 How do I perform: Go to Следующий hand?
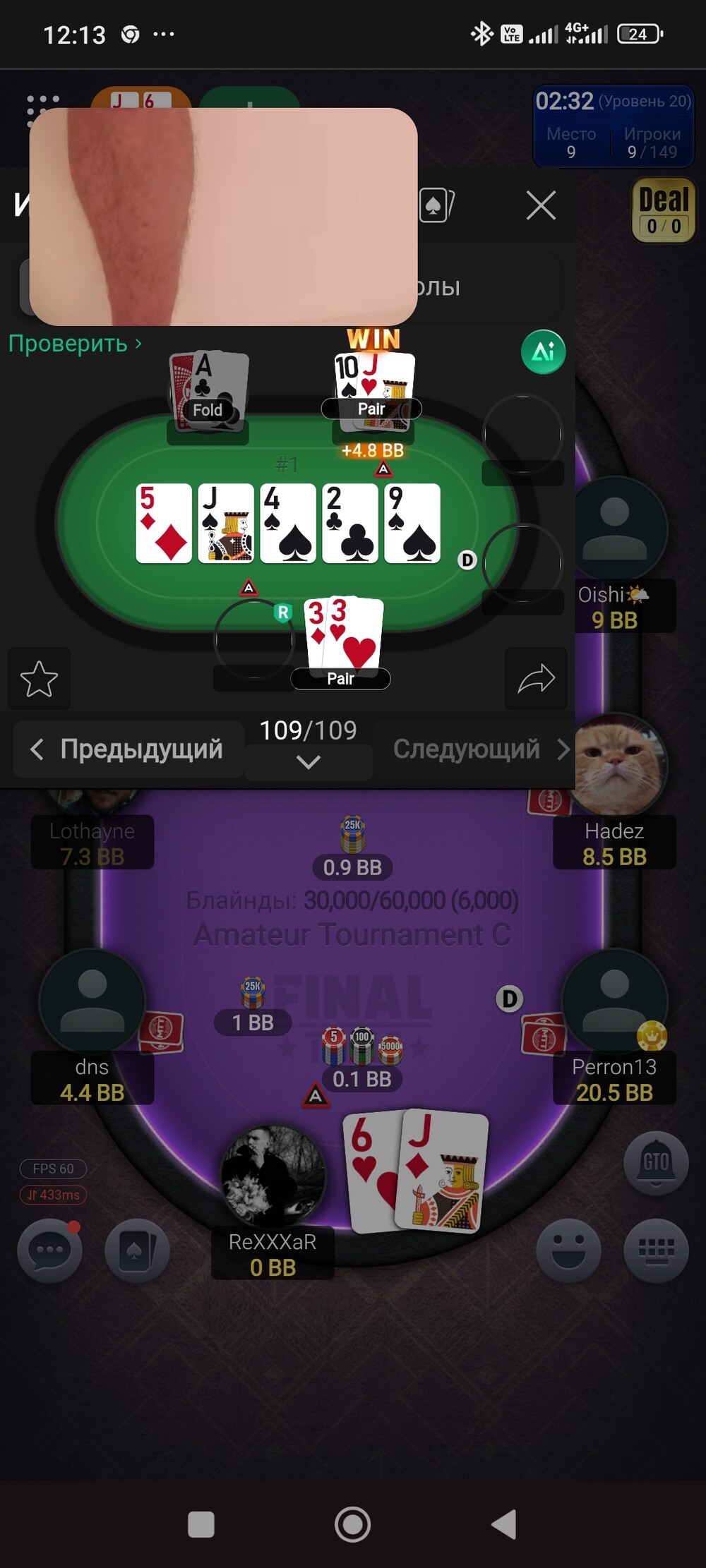[480, 749]
